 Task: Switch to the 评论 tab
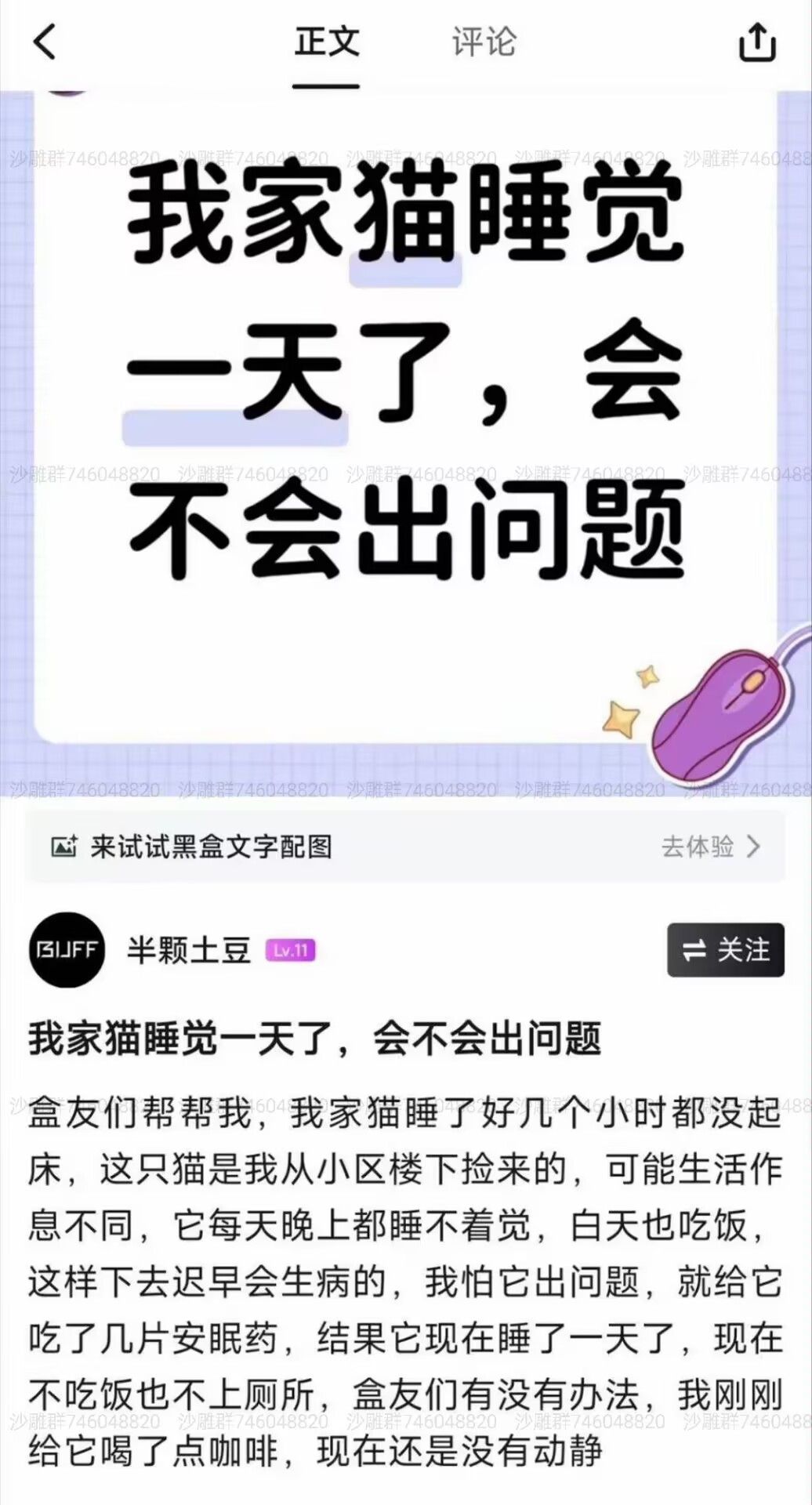[x=484, y=42]
